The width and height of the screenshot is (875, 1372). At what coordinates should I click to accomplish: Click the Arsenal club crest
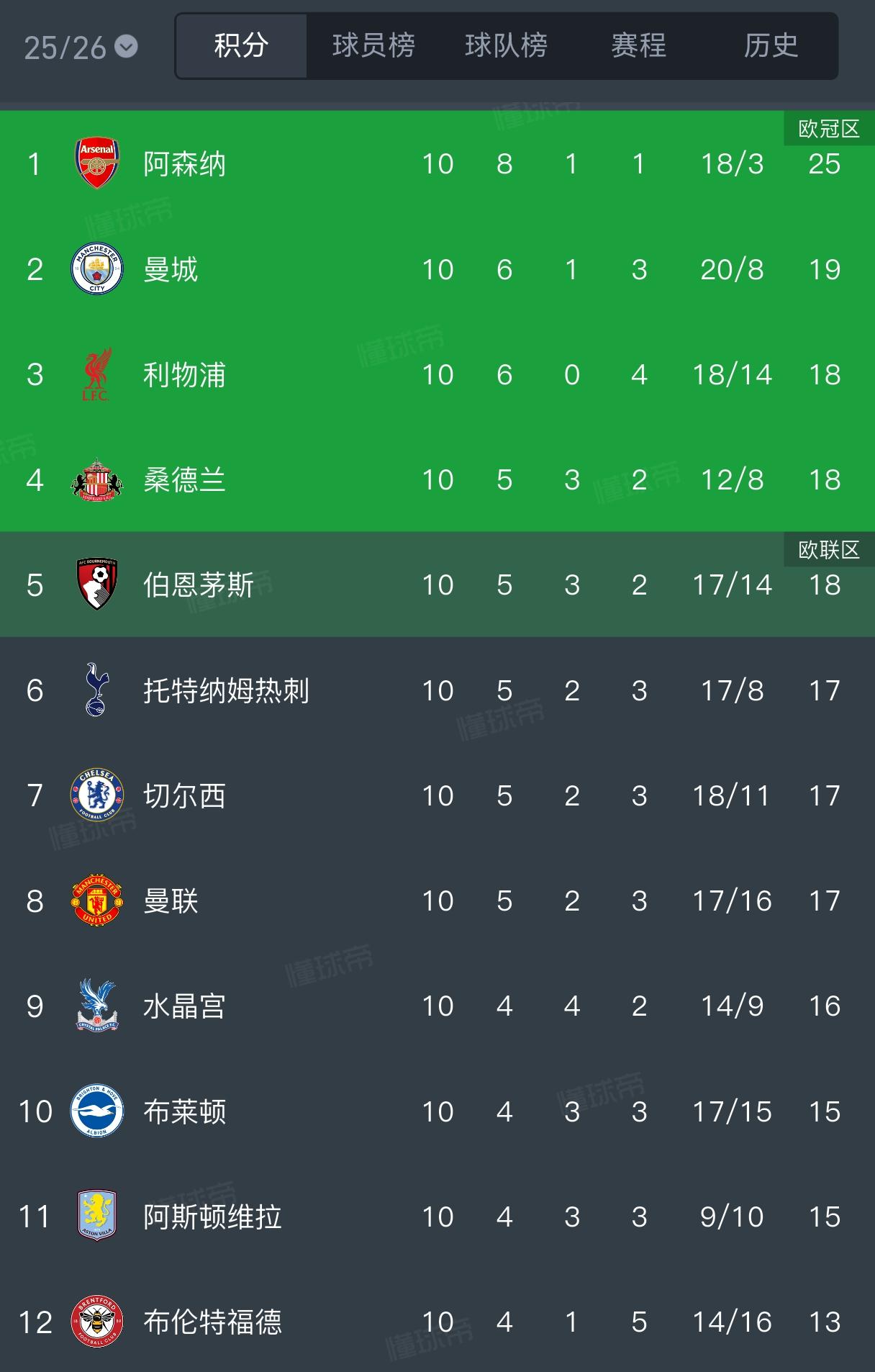(99, 162)
